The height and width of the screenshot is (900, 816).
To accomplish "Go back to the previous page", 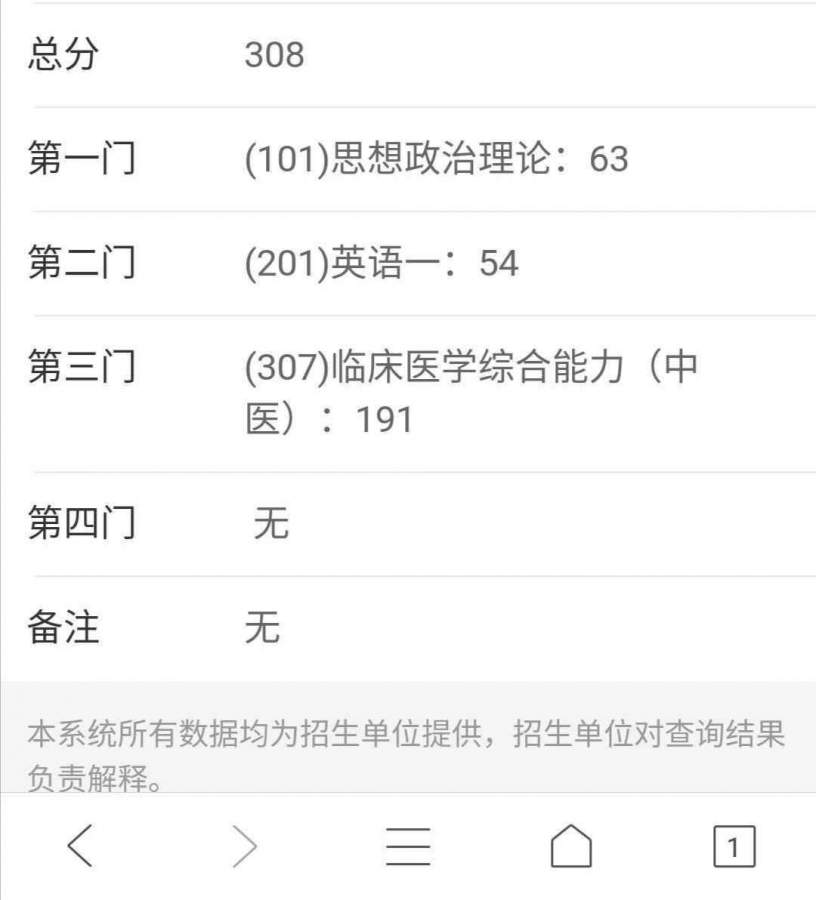I will pos(81,847).
